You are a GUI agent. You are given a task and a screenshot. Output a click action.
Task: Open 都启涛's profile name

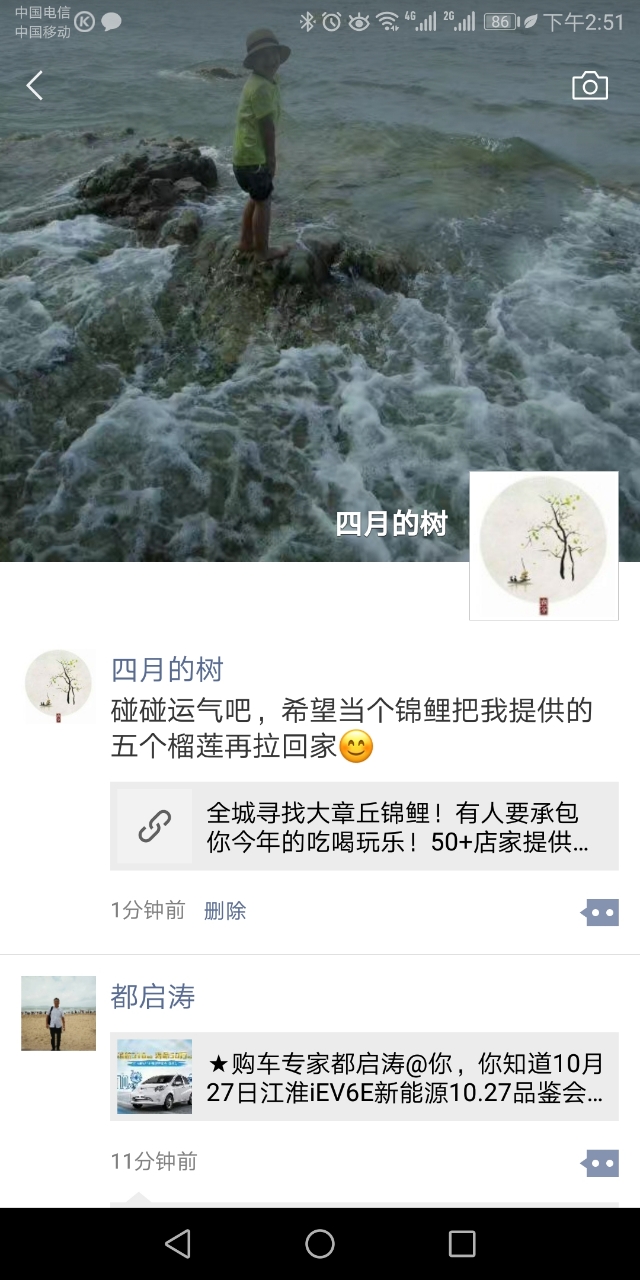coord(153,996)
